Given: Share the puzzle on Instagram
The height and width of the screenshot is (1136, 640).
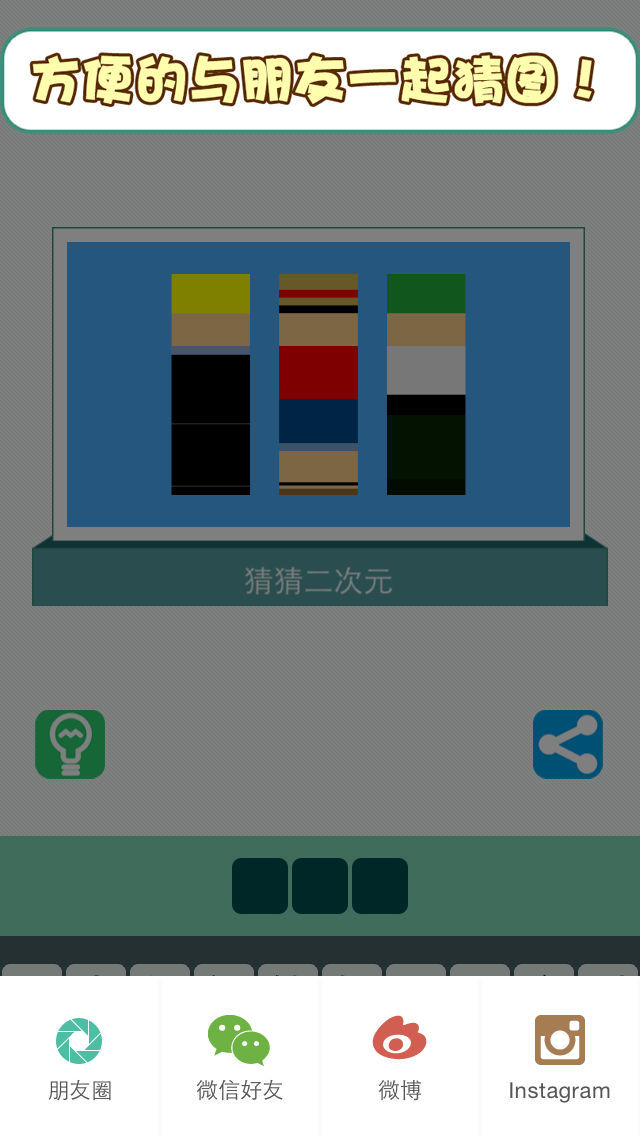Looking at the screenshot, I should 559,1056.
